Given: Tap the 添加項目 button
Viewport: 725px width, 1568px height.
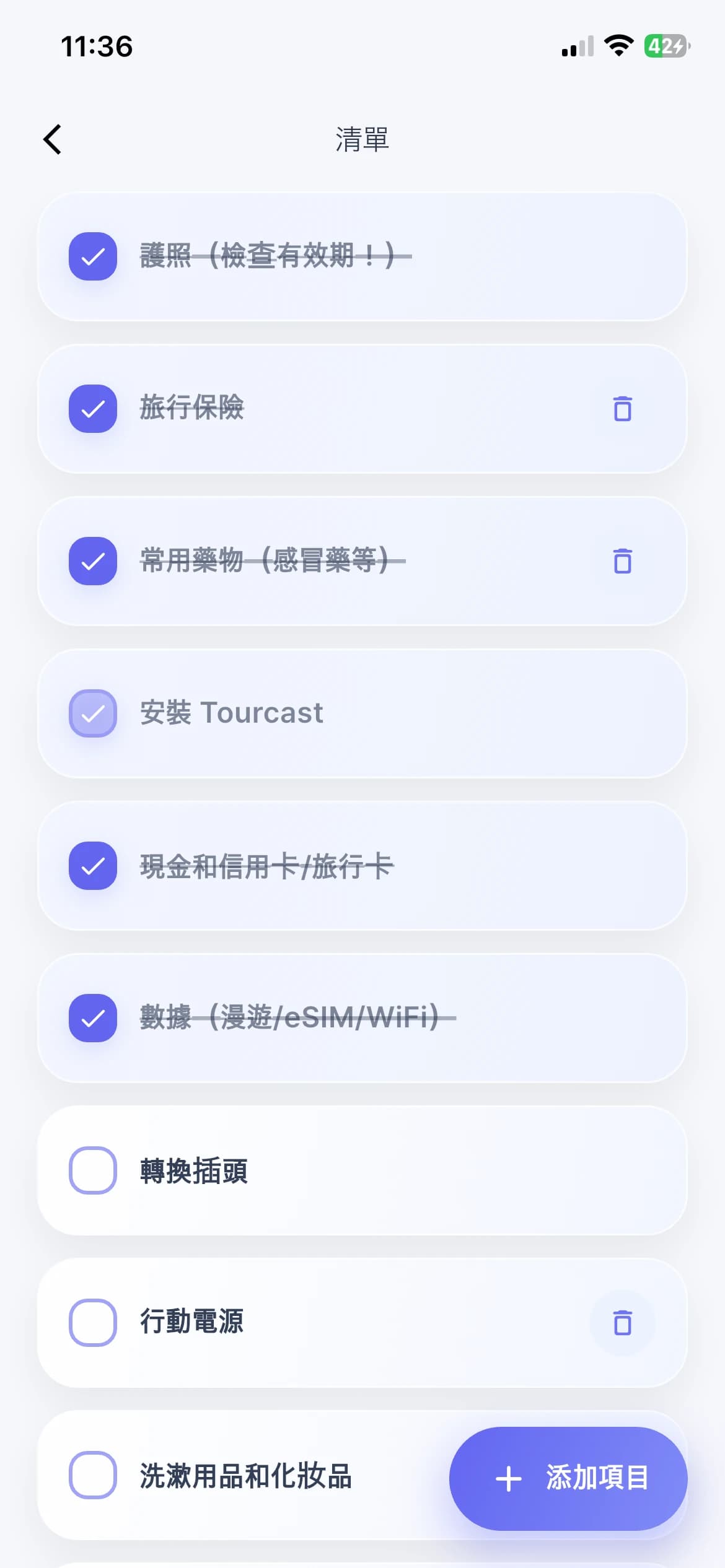Looking at the screenshot, I should 567,1478.
